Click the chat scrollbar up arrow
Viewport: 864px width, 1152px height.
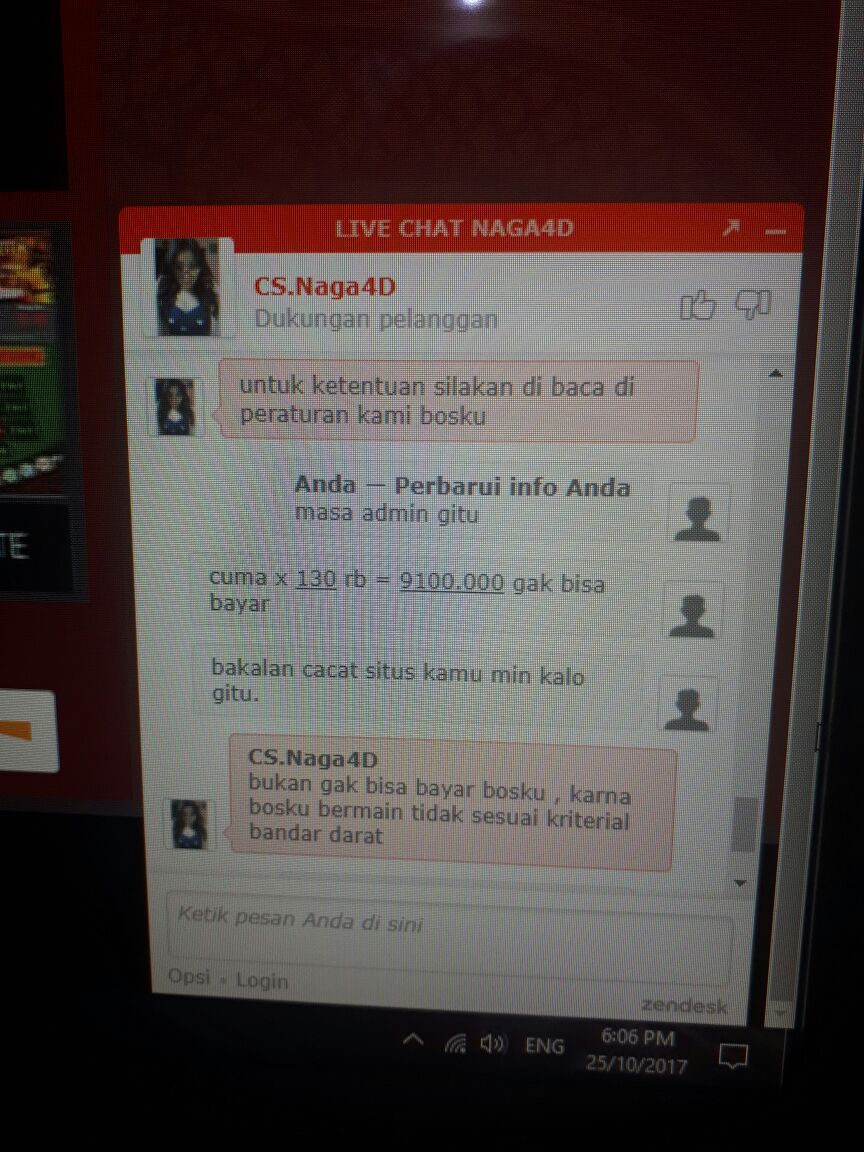pyautogui.click(x=773, y=374)
